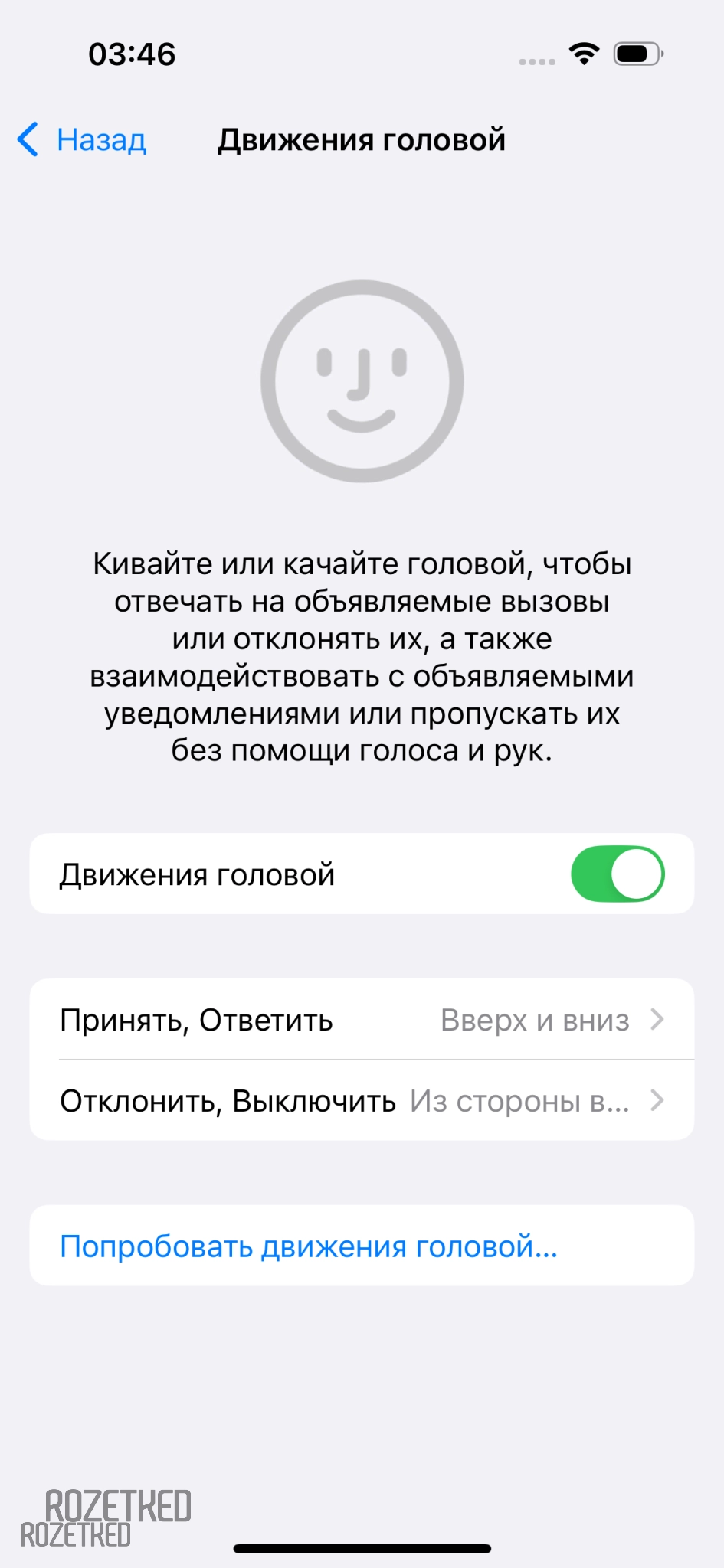Tap Попробовать движения головой link
The image size is (724, 1568).
309,1246
